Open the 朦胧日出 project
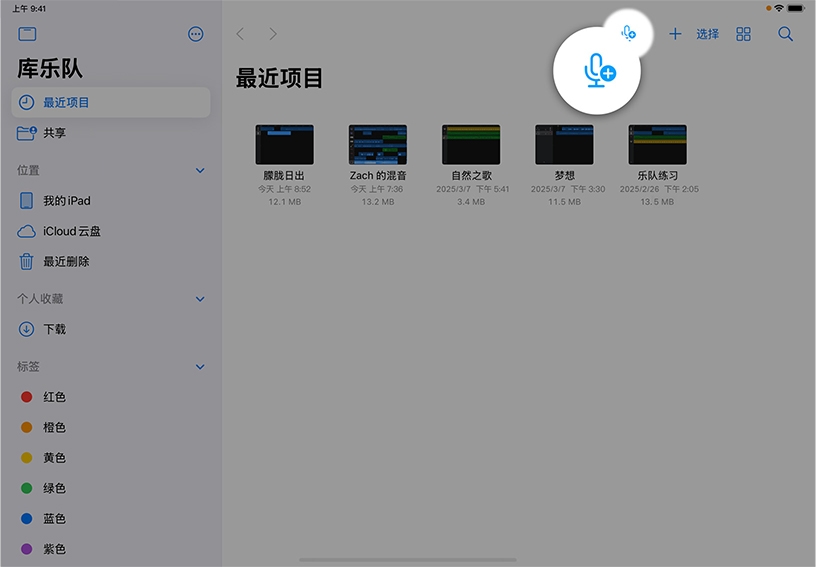The width and height of the screenshot is (816, 567). 284,145
